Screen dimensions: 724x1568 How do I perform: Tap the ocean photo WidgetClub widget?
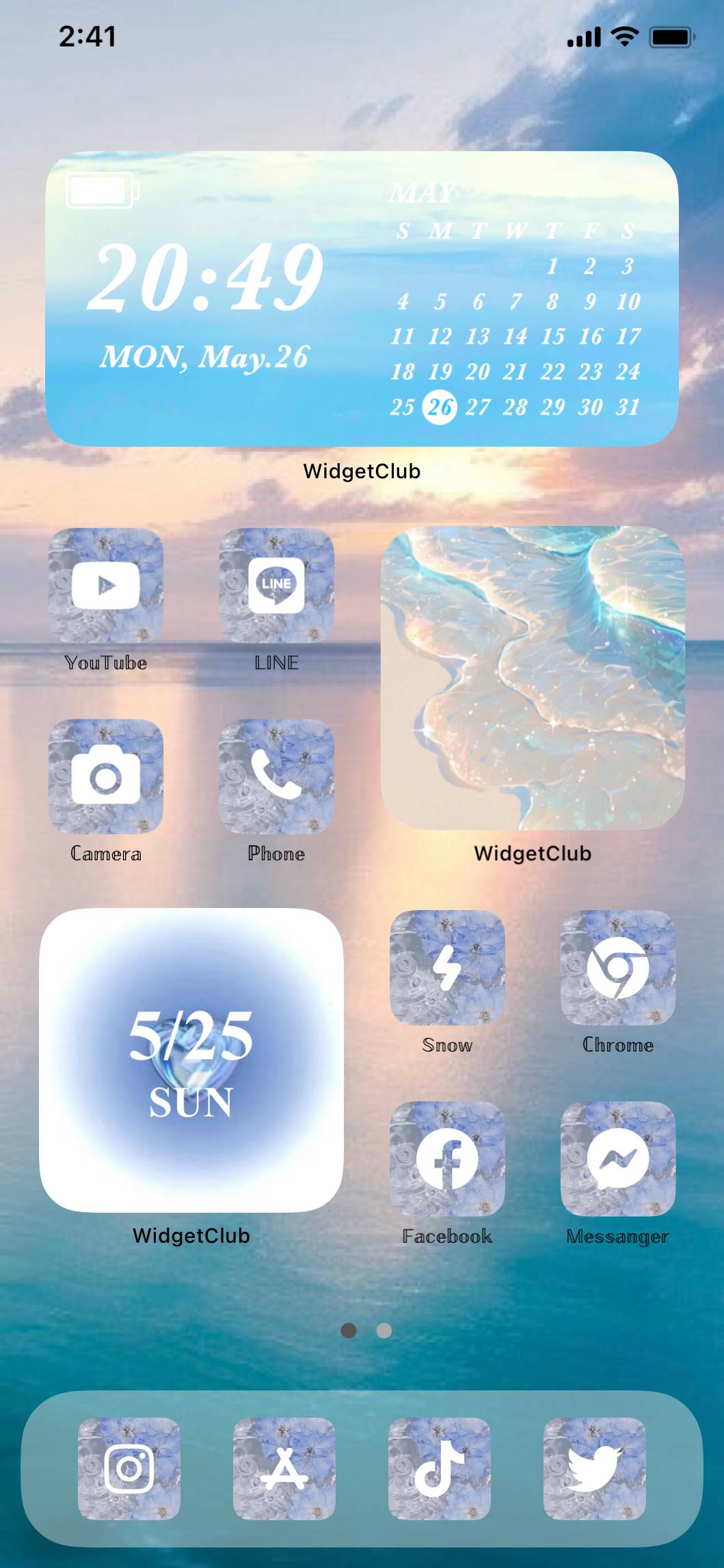pos(533,678)
